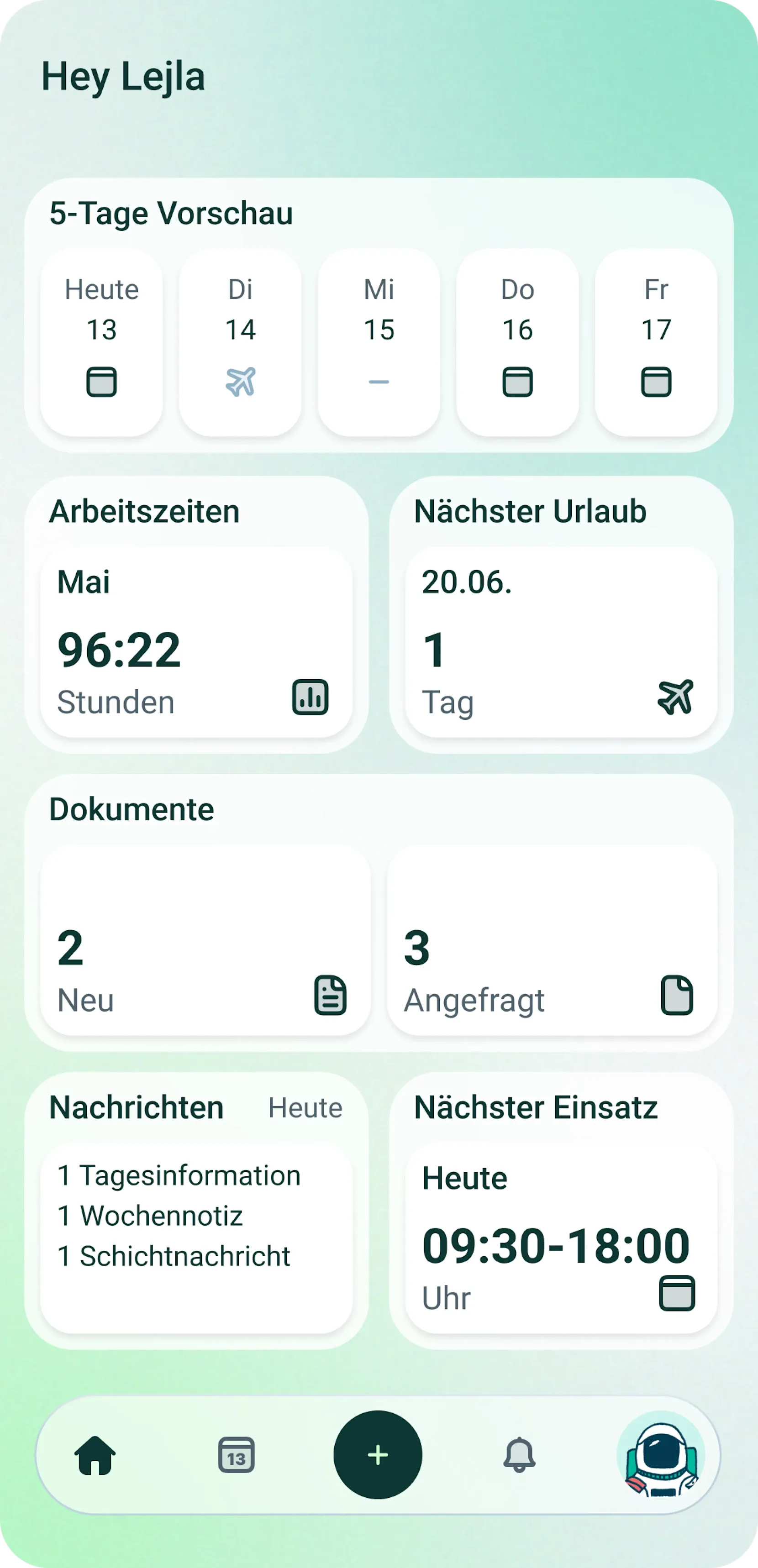Select Tuesday Di 14 in the preview
The image size is (758, 1568).
pos(241,342)
